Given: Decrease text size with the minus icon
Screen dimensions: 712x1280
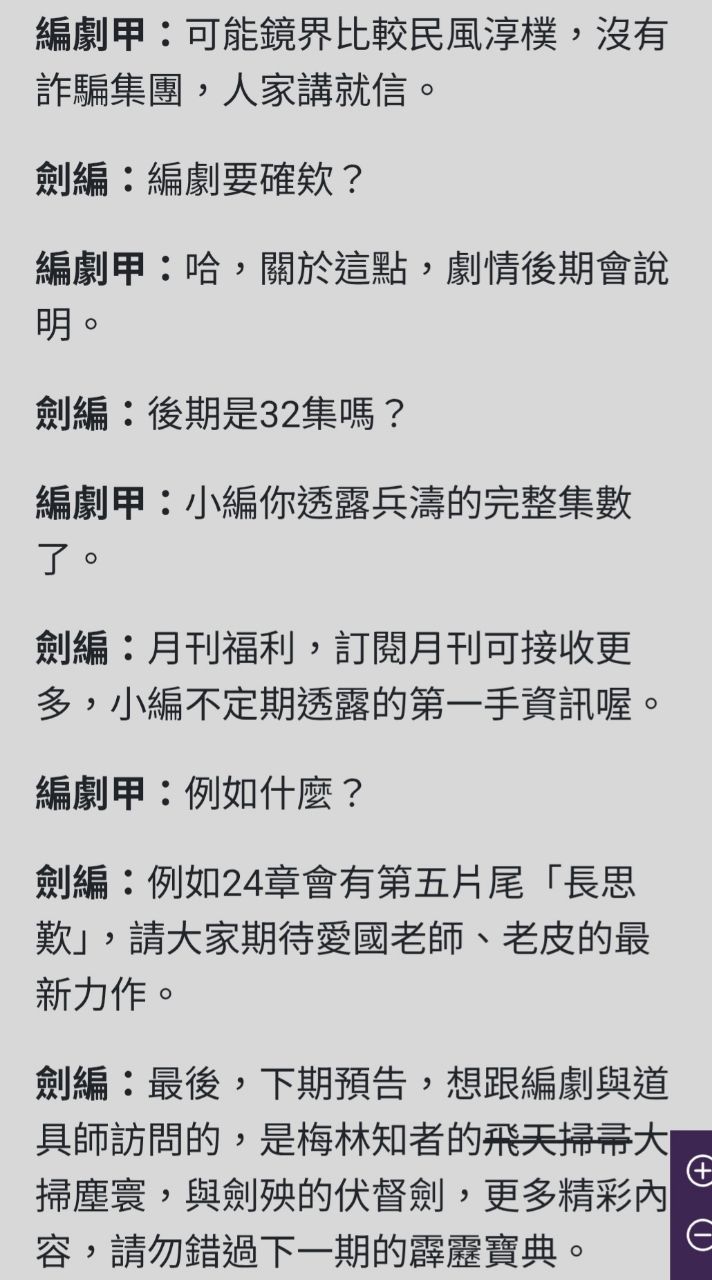Looking at the screenshot, I should tap(699, 1235).
